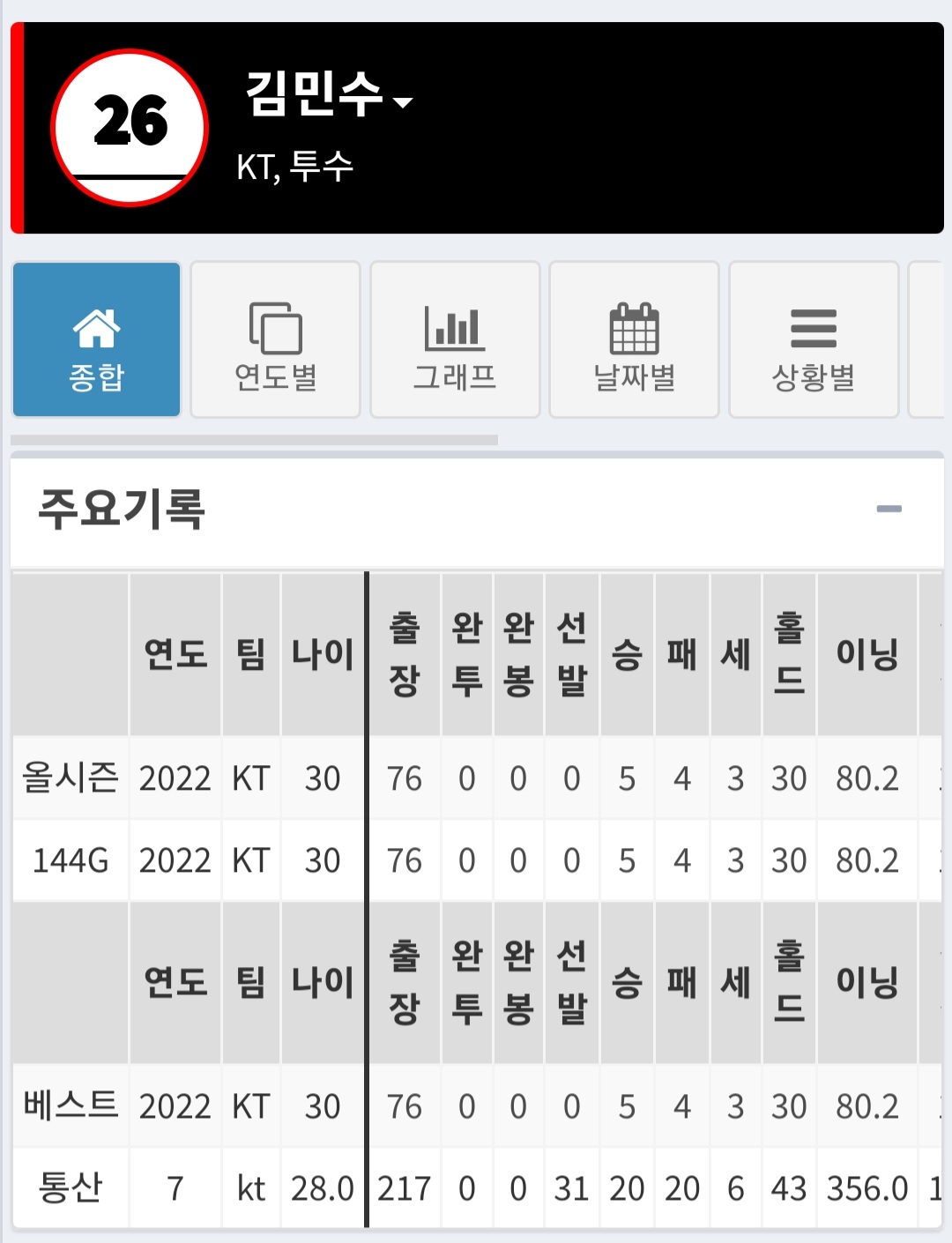Switch to the 날짜별 tab
Screen dimensions: 952x1243
[x=634, y=339]
